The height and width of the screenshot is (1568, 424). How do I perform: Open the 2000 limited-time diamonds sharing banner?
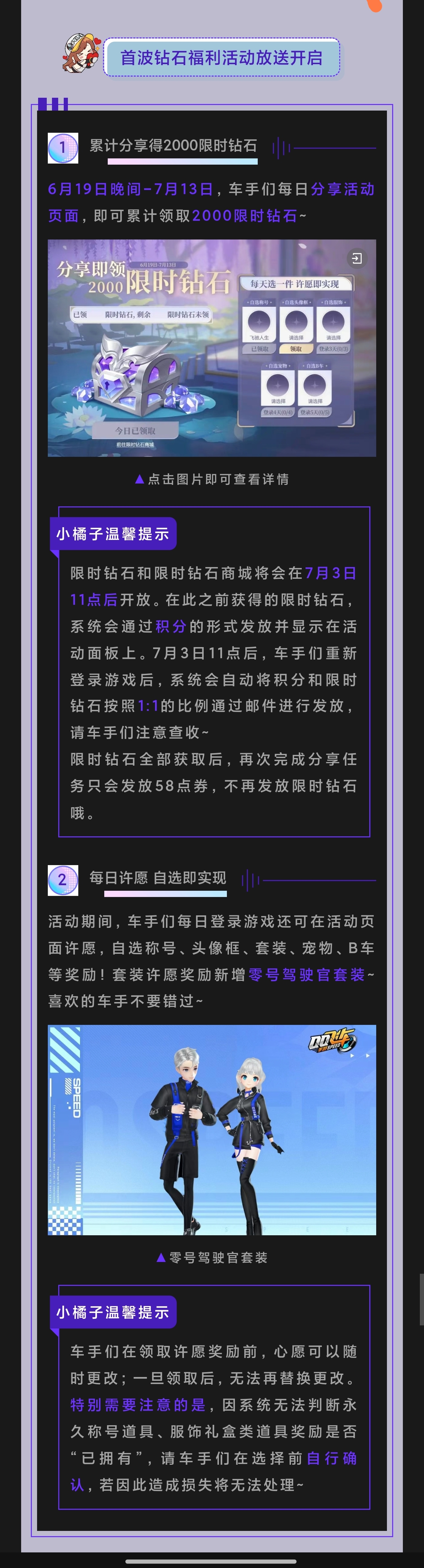pyautogui.click(x=212, y=348)
